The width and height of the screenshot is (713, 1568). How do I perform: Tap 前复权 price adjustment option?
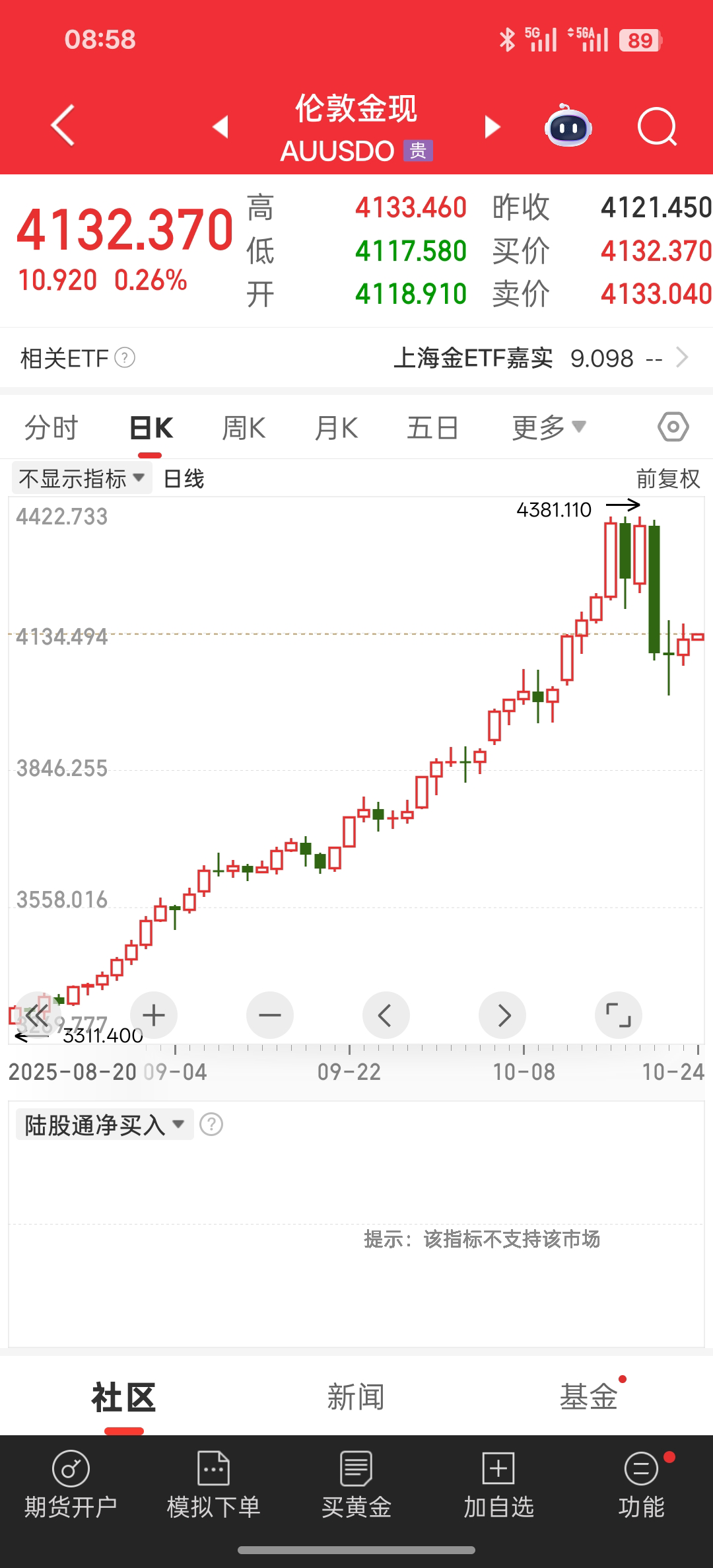pos(667,478)
